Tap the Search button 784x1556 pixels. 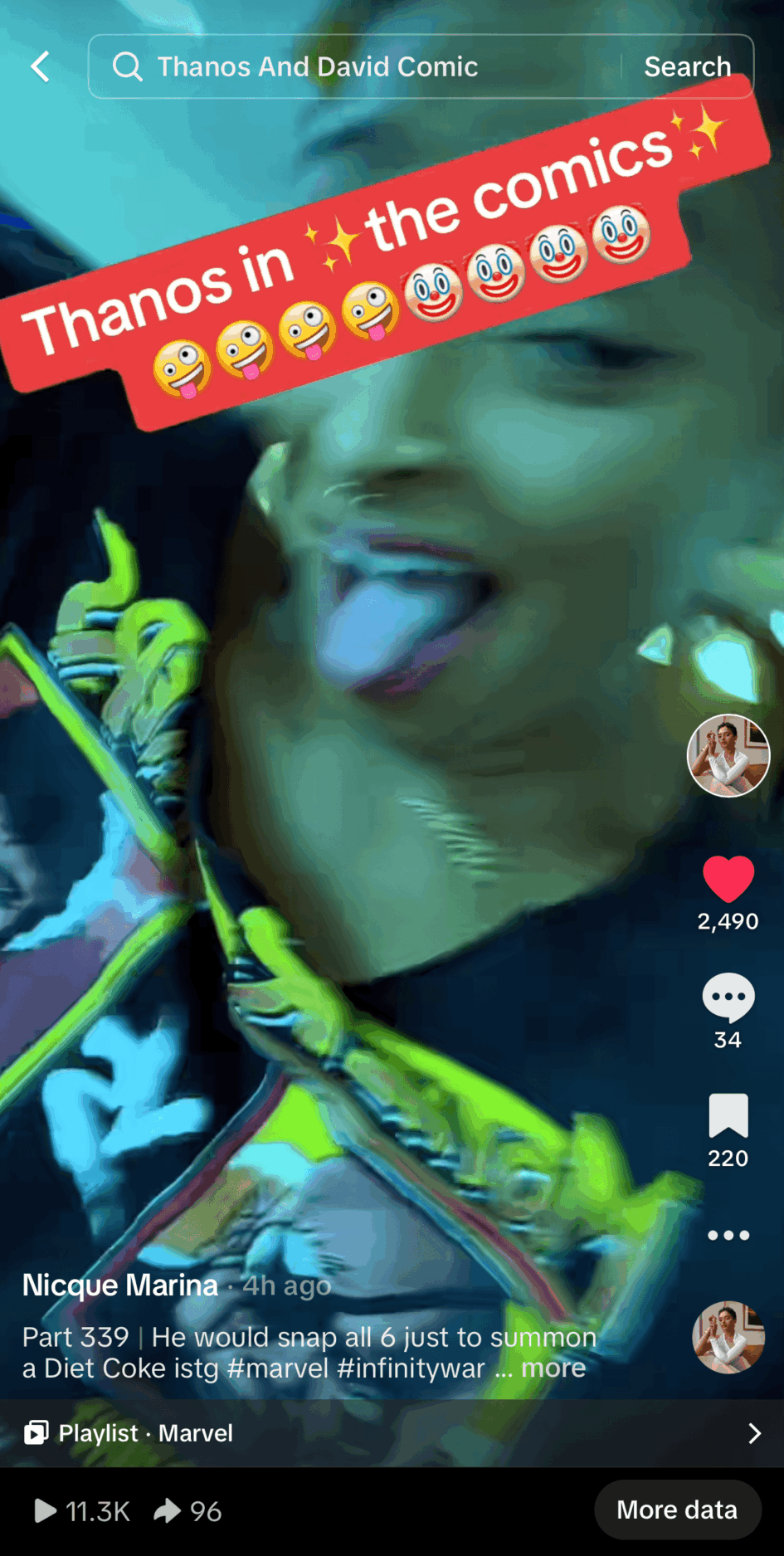click(687, 66)
